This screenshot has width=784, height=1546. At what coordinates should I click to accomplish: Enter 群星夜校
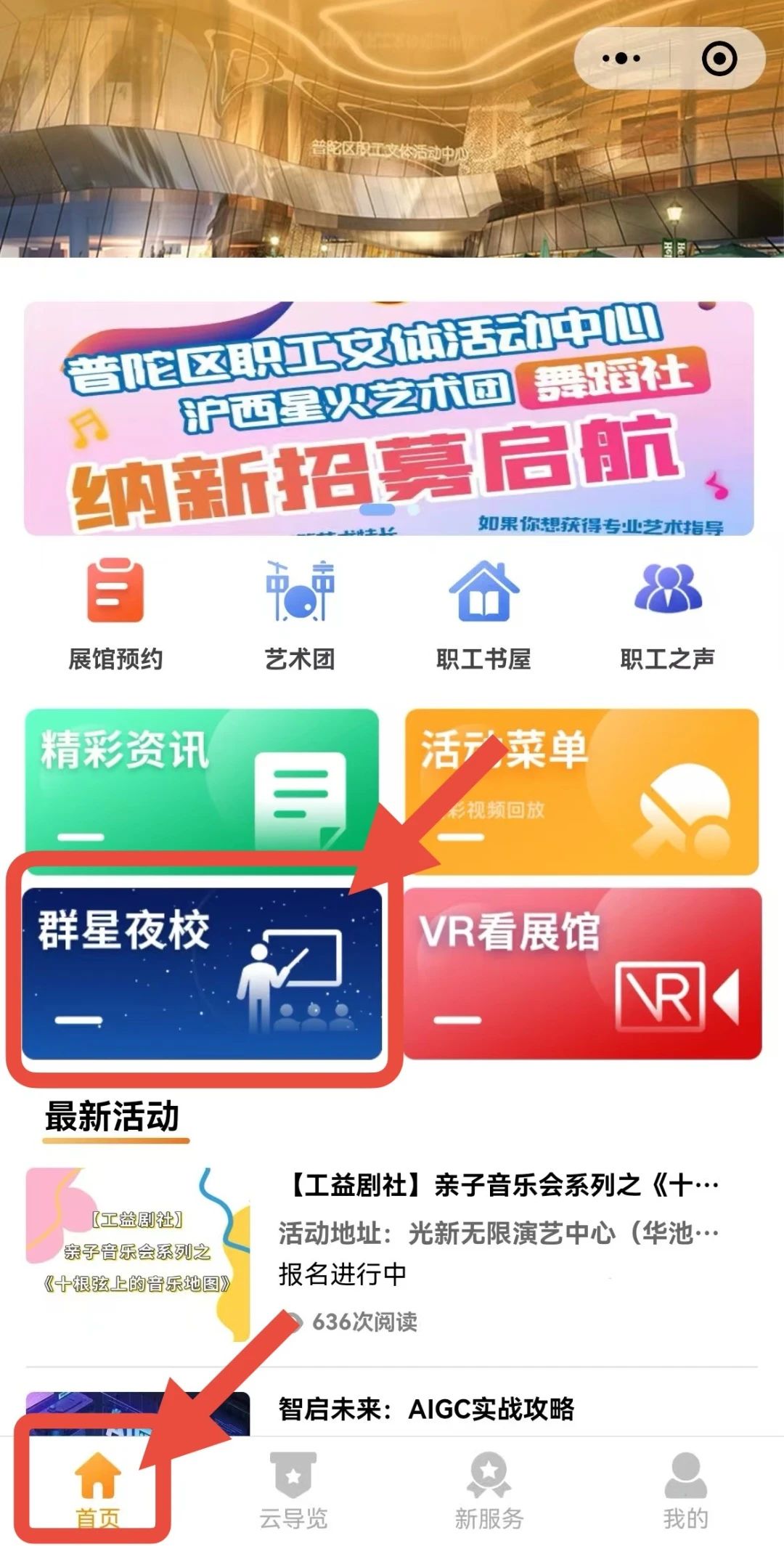coord(202,972)
